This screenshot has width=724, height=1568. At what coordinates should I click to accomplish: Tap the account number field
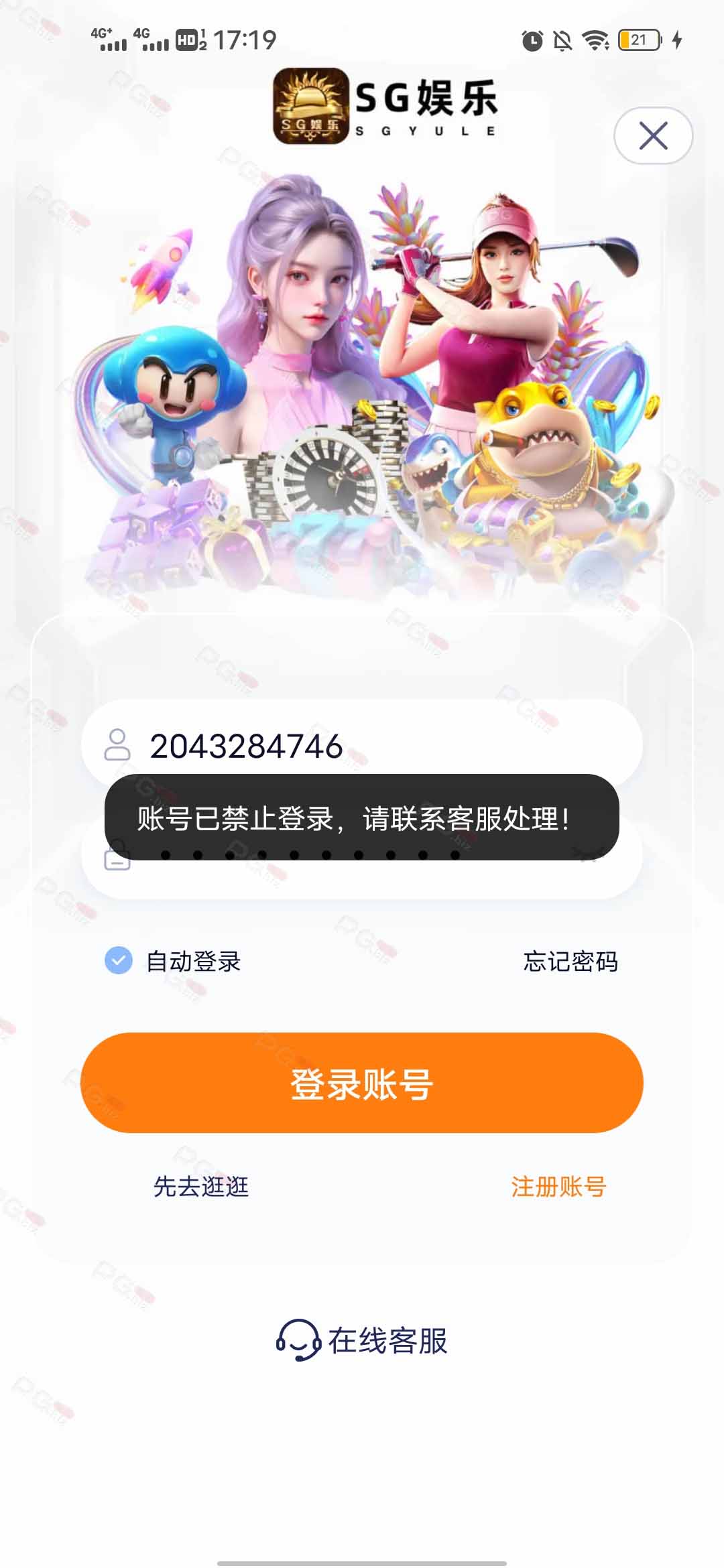(362, 744)
